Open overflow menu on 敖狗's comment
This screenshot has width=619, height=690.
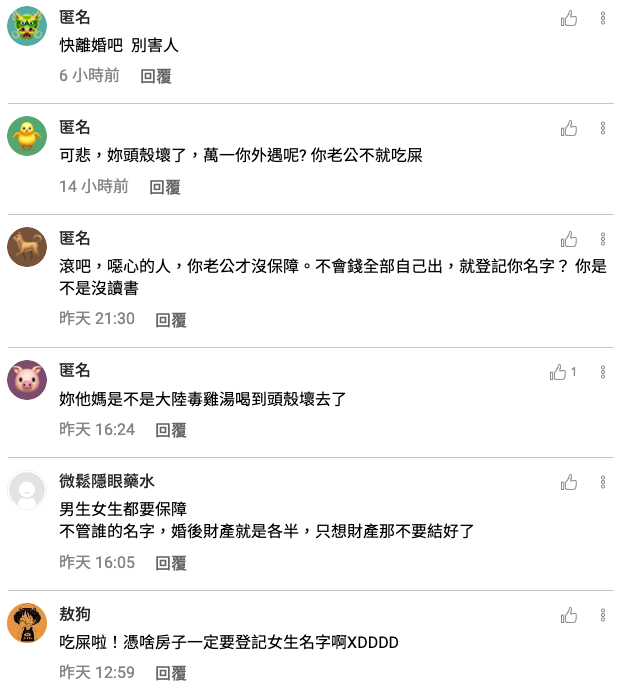point(603,615)
